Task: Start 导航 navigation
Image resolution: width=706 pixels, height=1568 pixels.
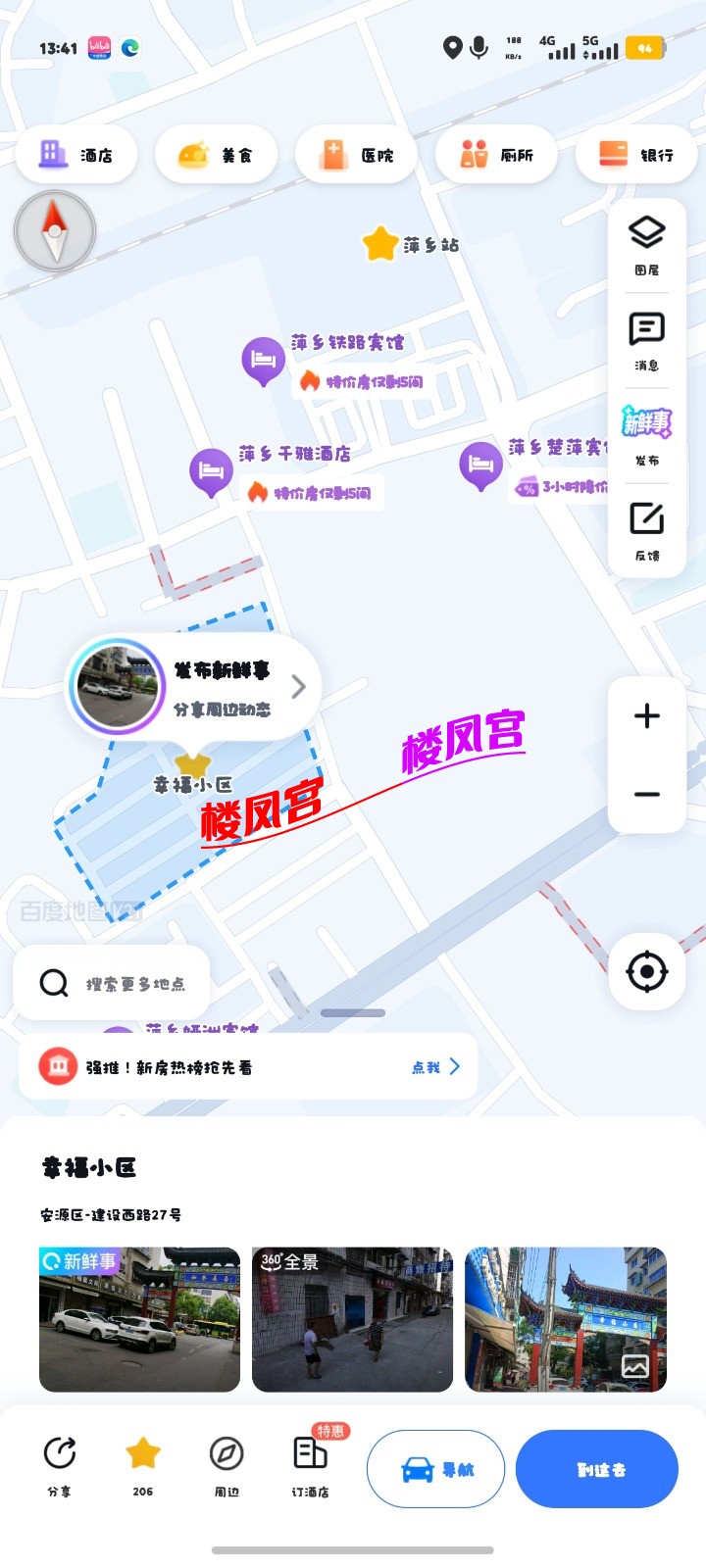Action: (435, 1469)
